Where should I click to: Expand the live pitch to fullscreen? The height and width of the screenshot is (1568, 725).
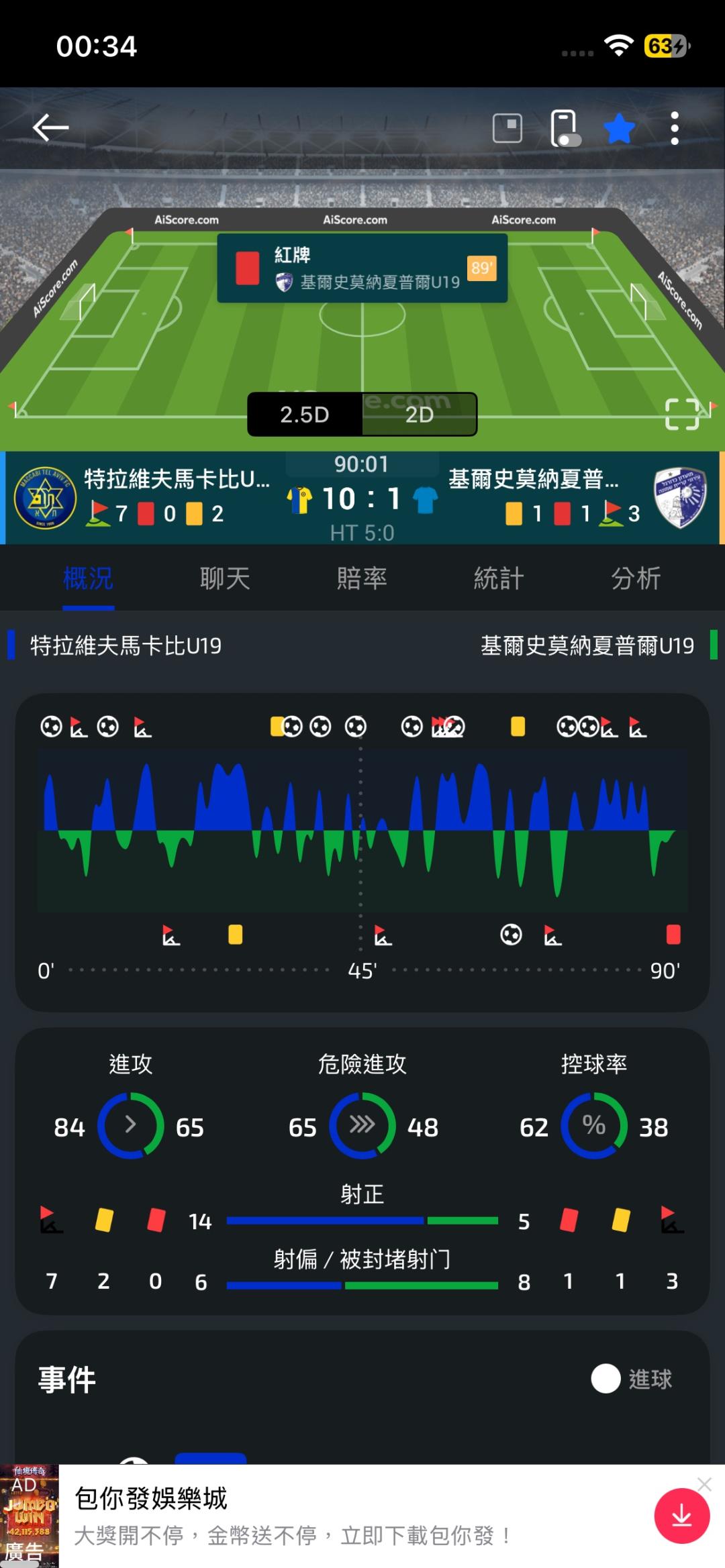pos(682,414)
